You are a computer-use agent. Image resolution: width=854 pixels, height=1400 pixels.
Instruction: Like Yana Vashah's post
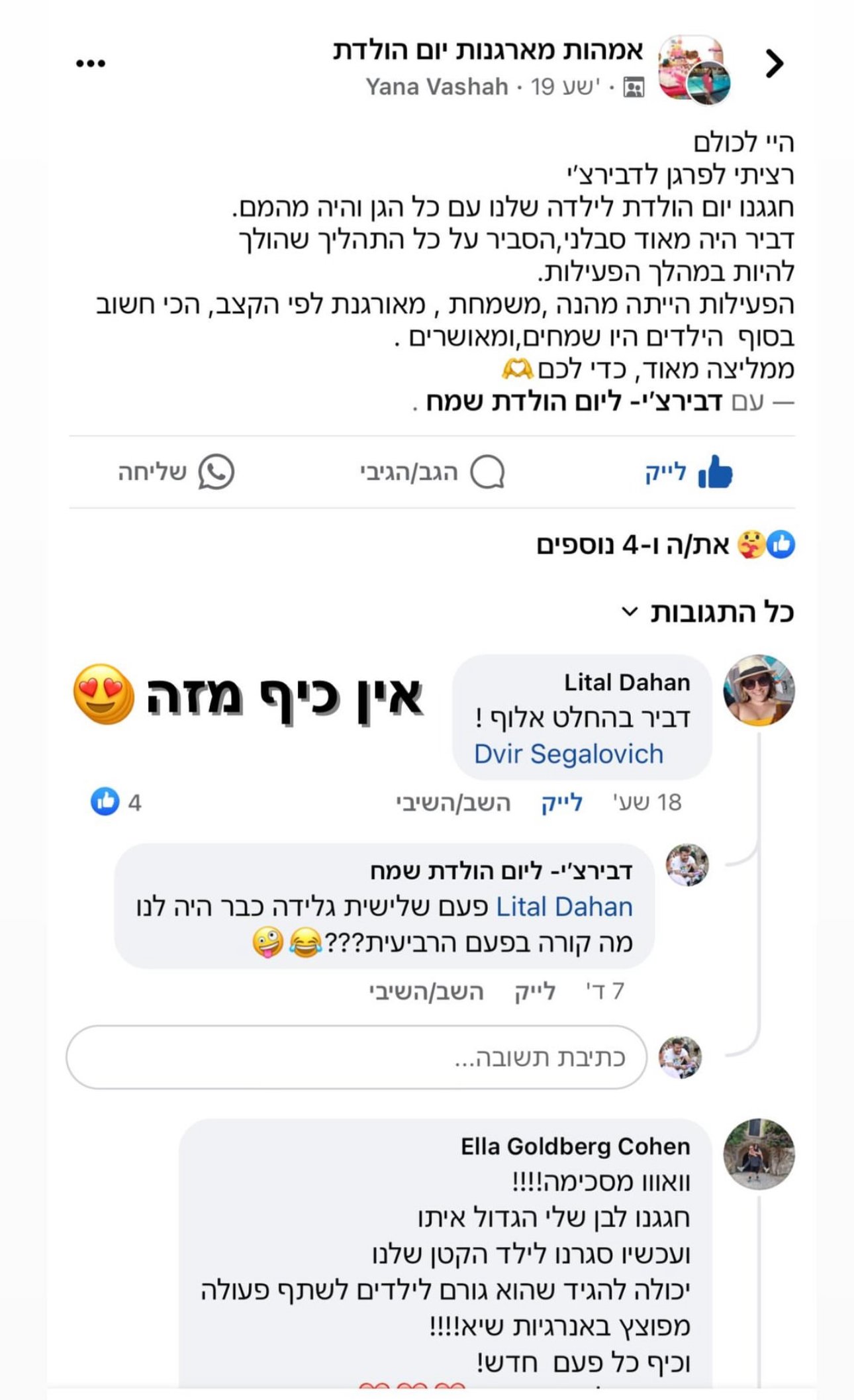pos(688,473)
